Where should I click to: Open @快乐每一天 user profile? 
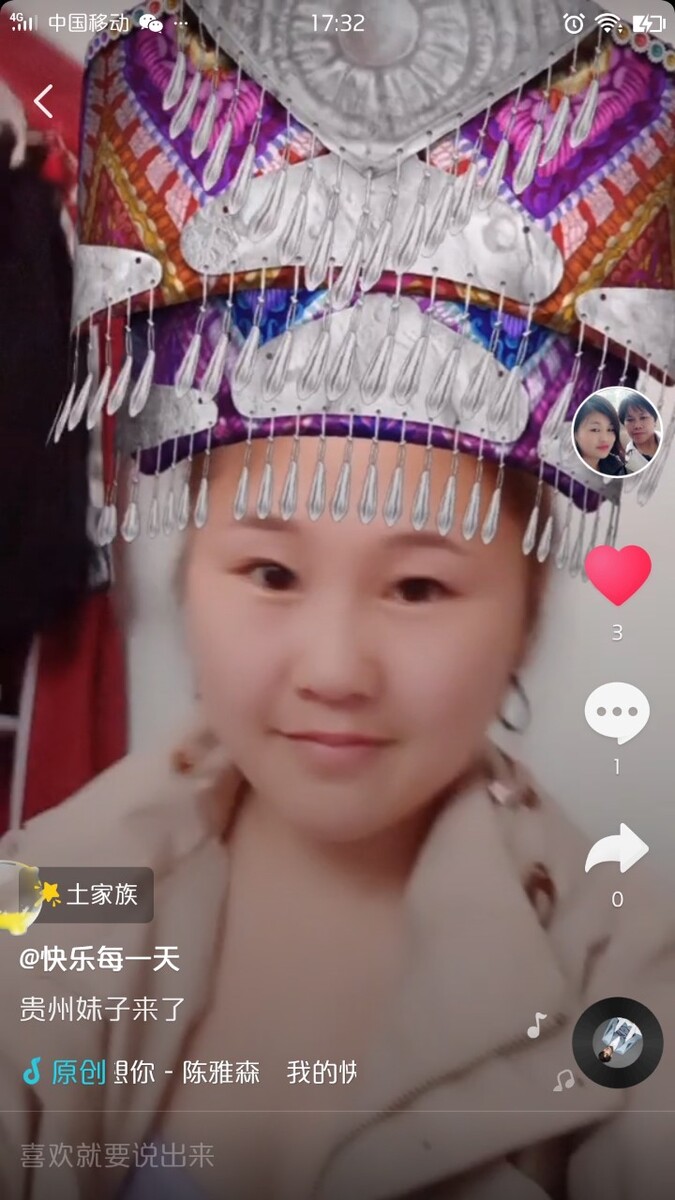pyautogui.click(x=99, y=959)
